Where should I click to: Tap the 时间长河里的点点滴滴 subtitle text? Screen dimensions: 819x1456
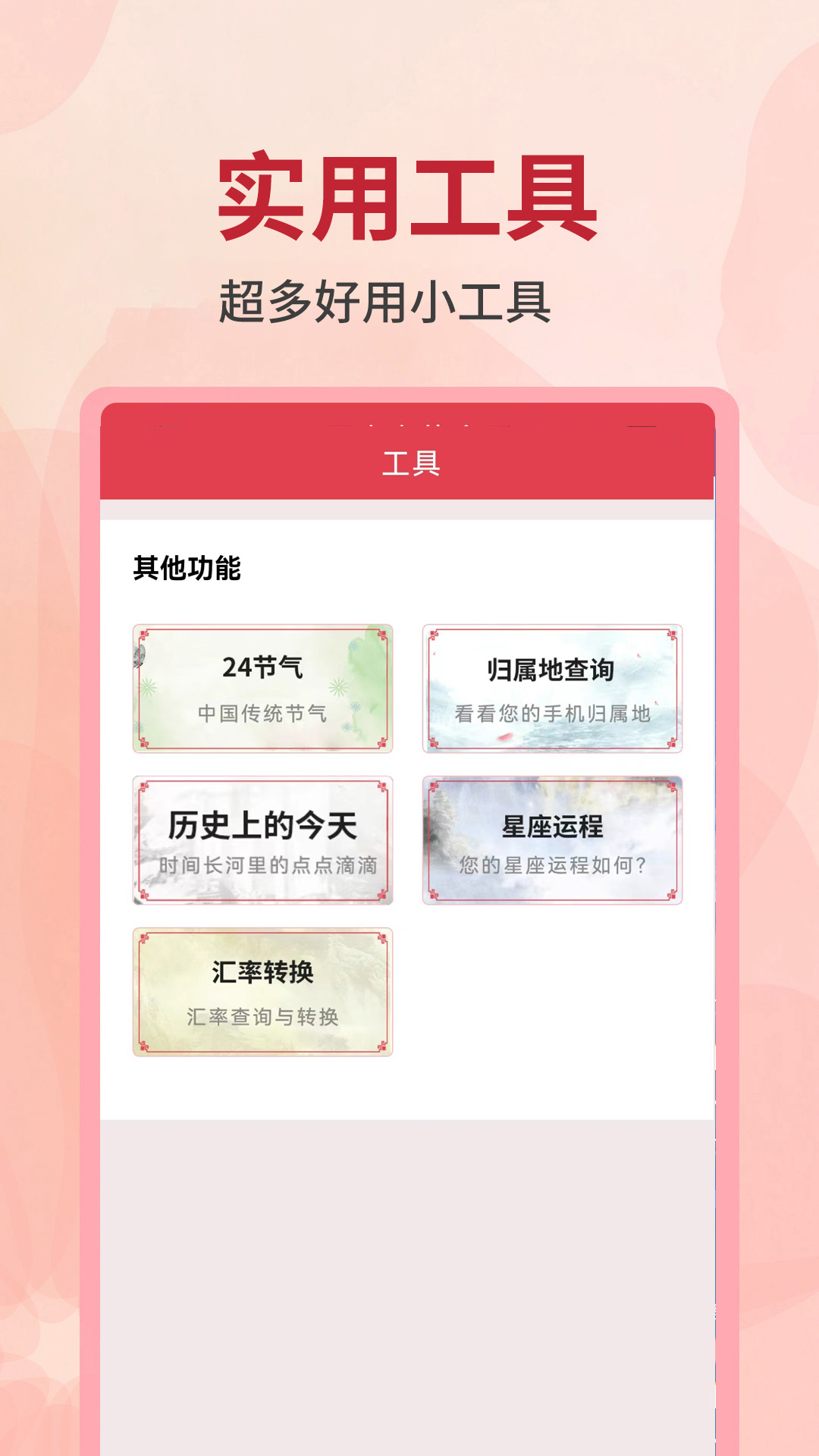(x=264, y=864)
